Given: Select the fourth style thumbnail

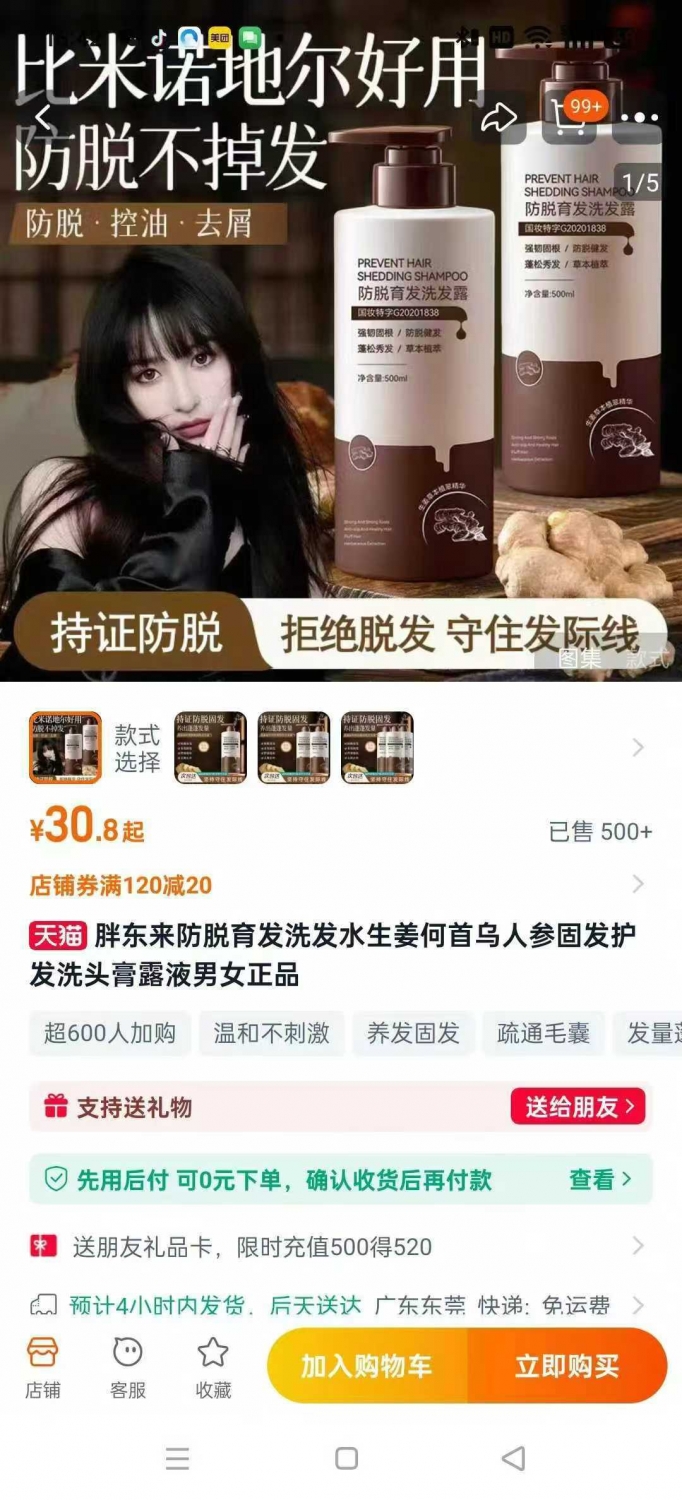Looking at the screenshot, I should [x=377, y=747].
